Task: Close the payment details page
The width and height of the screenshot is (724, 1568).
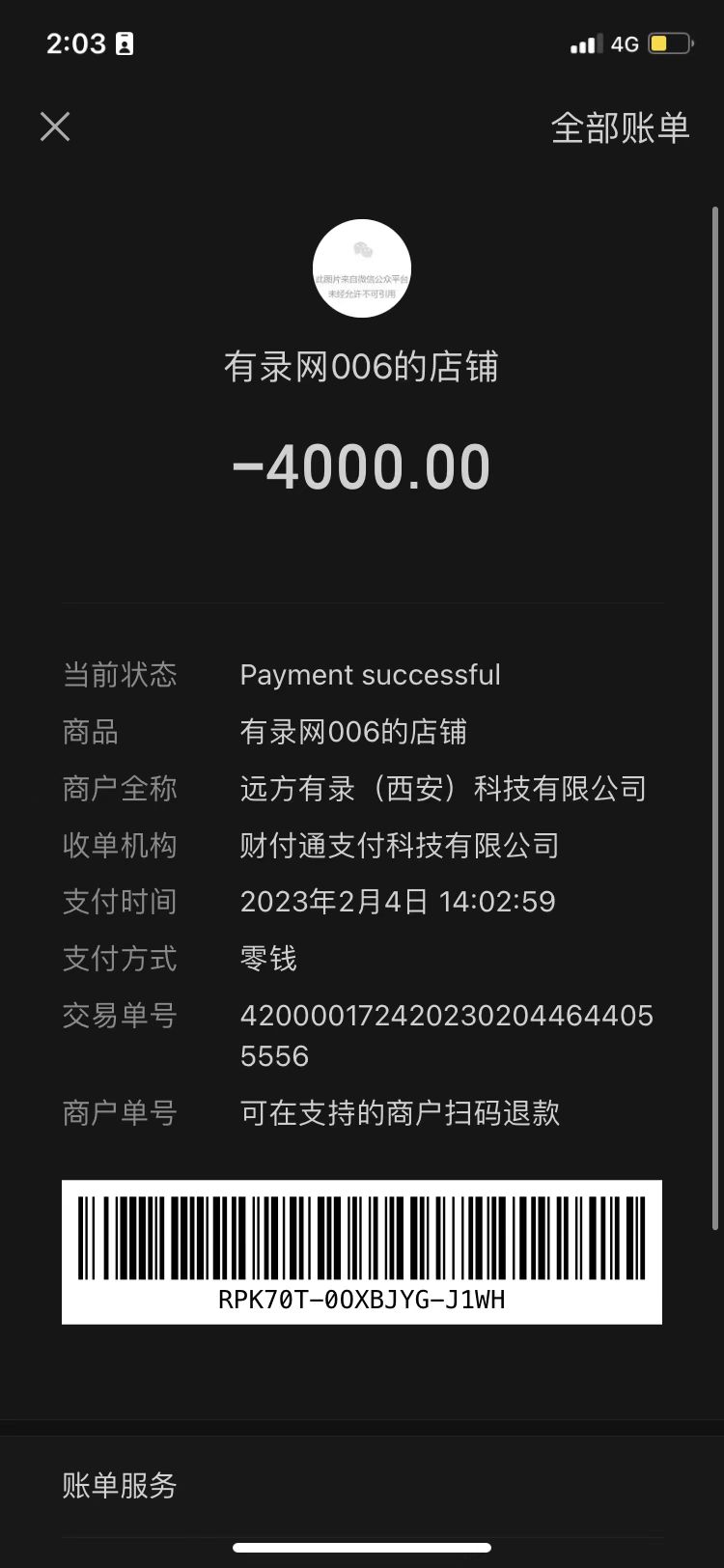Action: point(55,126)
